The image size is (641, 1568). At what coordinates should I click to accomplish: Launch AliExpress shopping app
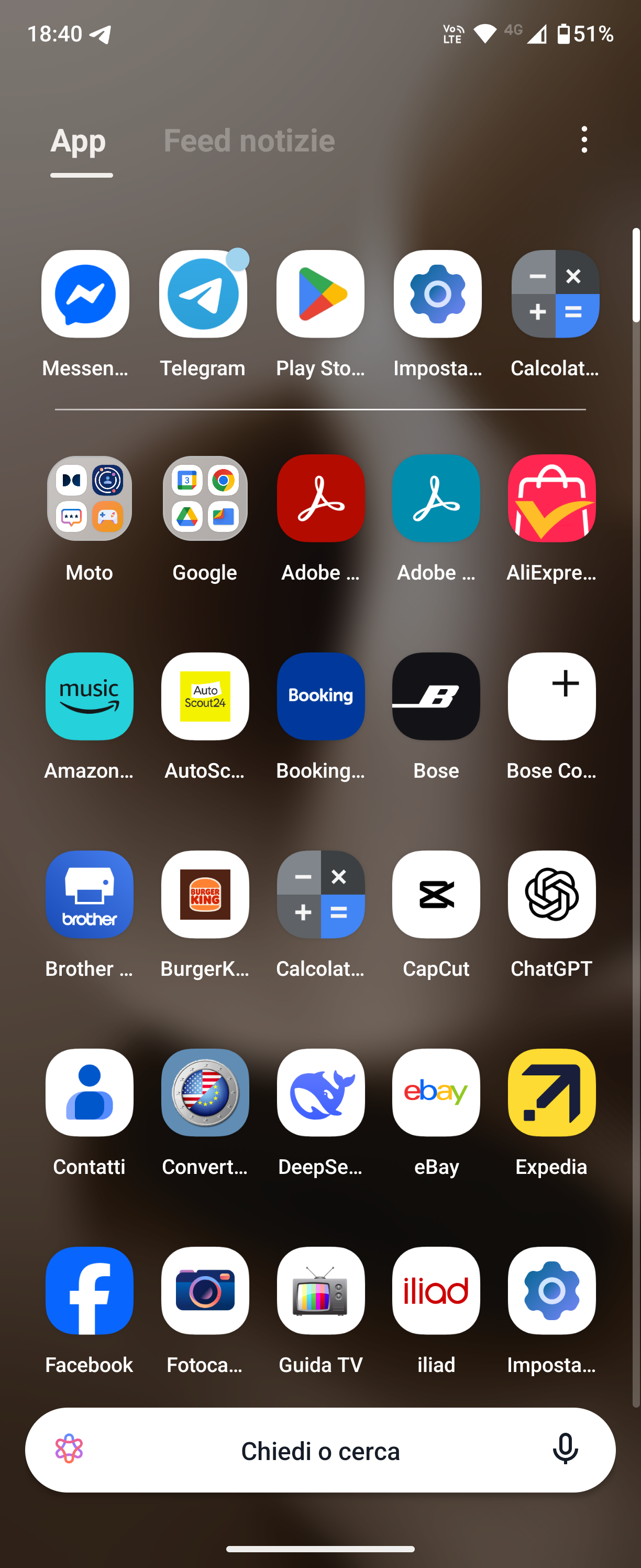551,498
